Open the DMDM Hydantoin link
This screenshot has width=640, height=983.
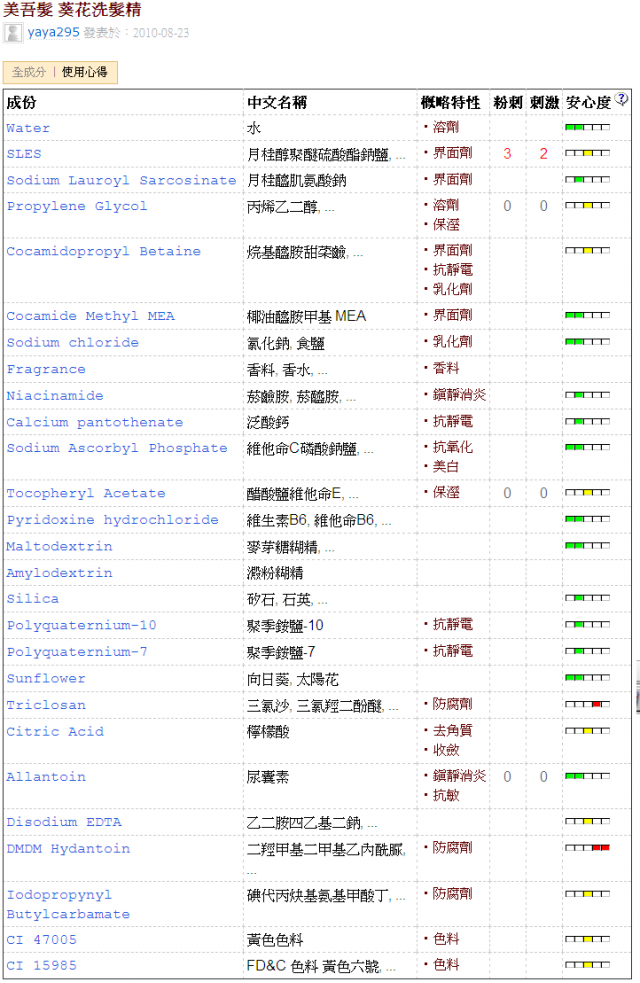[x=68, y=849]
